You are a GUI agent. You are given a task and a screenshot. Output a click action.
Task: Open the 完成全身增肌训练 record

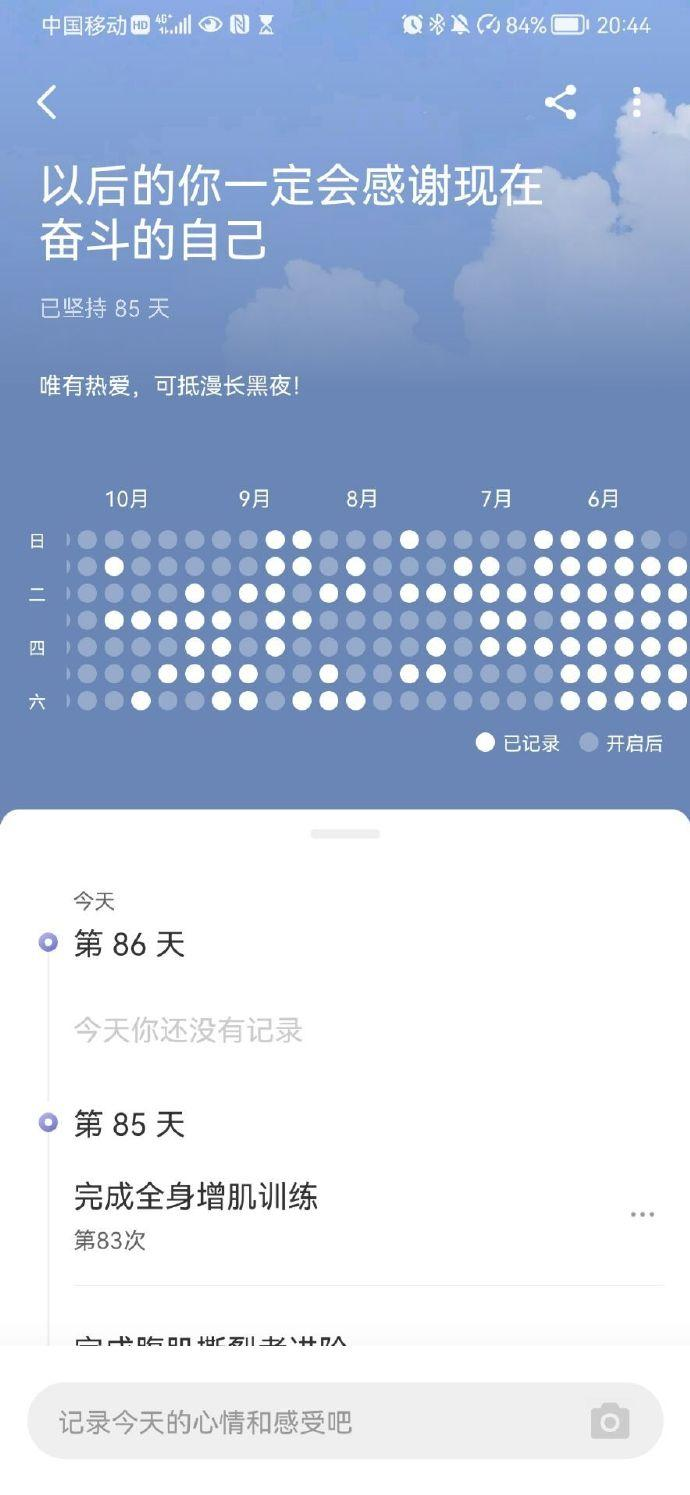click(196, 1197)
